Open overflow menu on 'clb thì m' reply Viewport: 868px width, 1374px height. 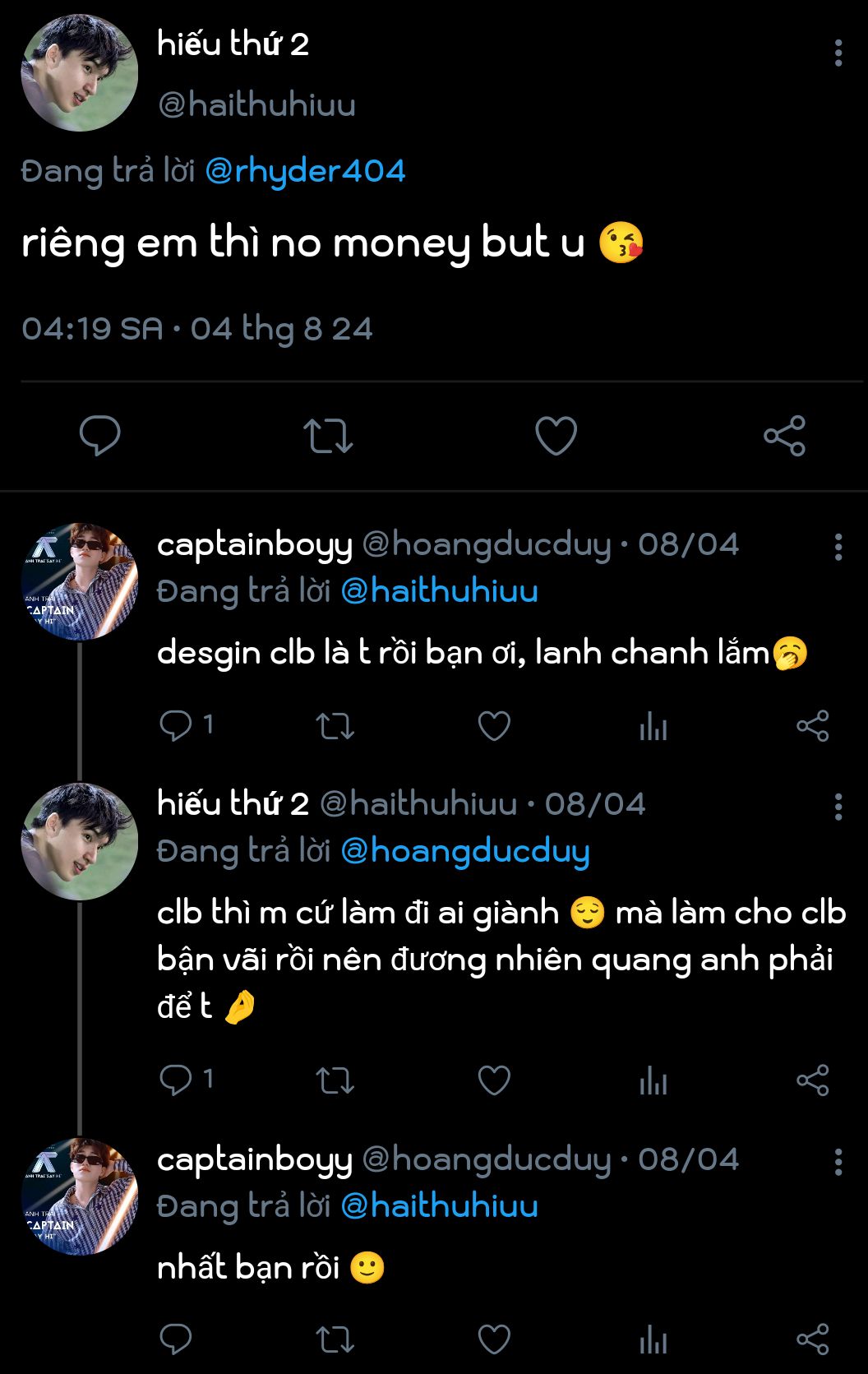pyautogui.click(x=838, y=807)
